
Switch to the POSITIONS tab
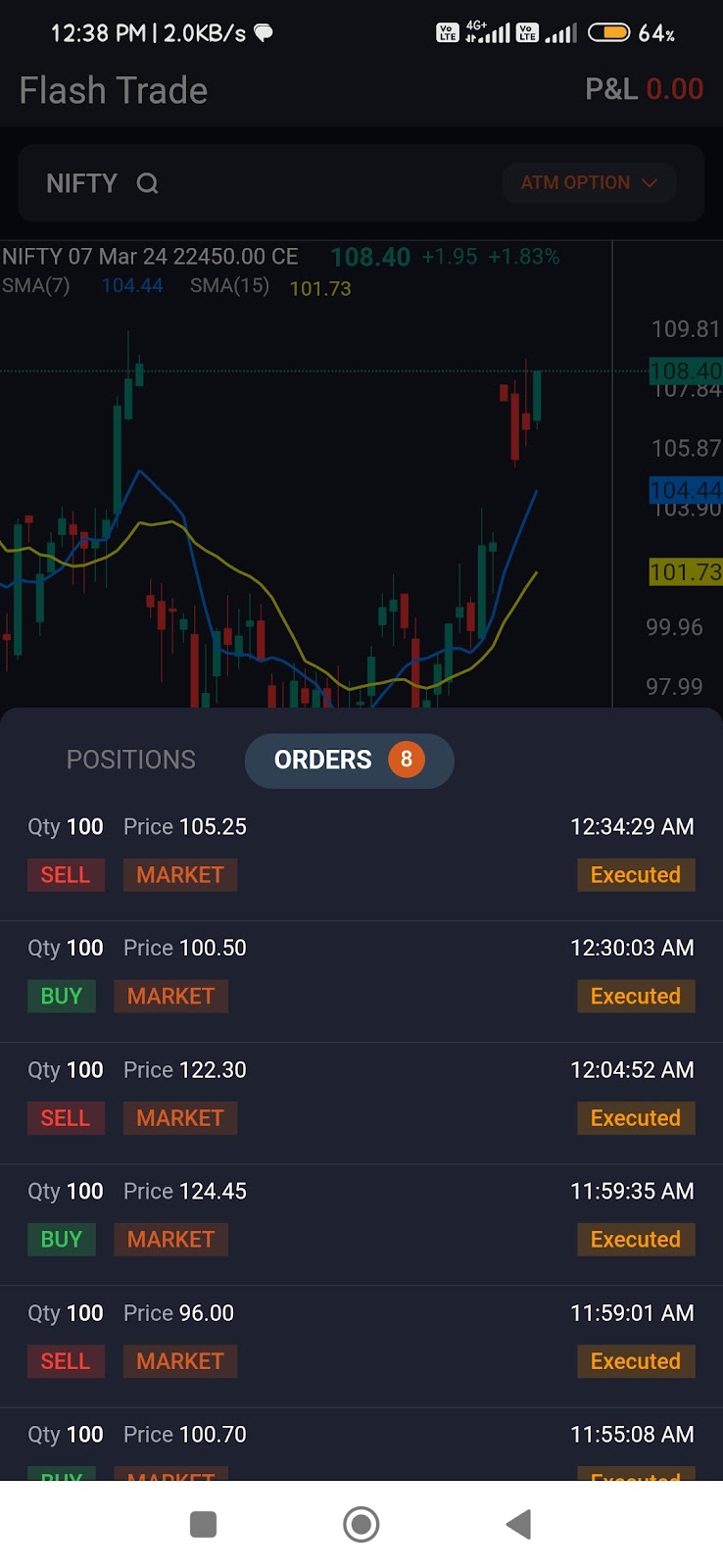tap(131, 759)
